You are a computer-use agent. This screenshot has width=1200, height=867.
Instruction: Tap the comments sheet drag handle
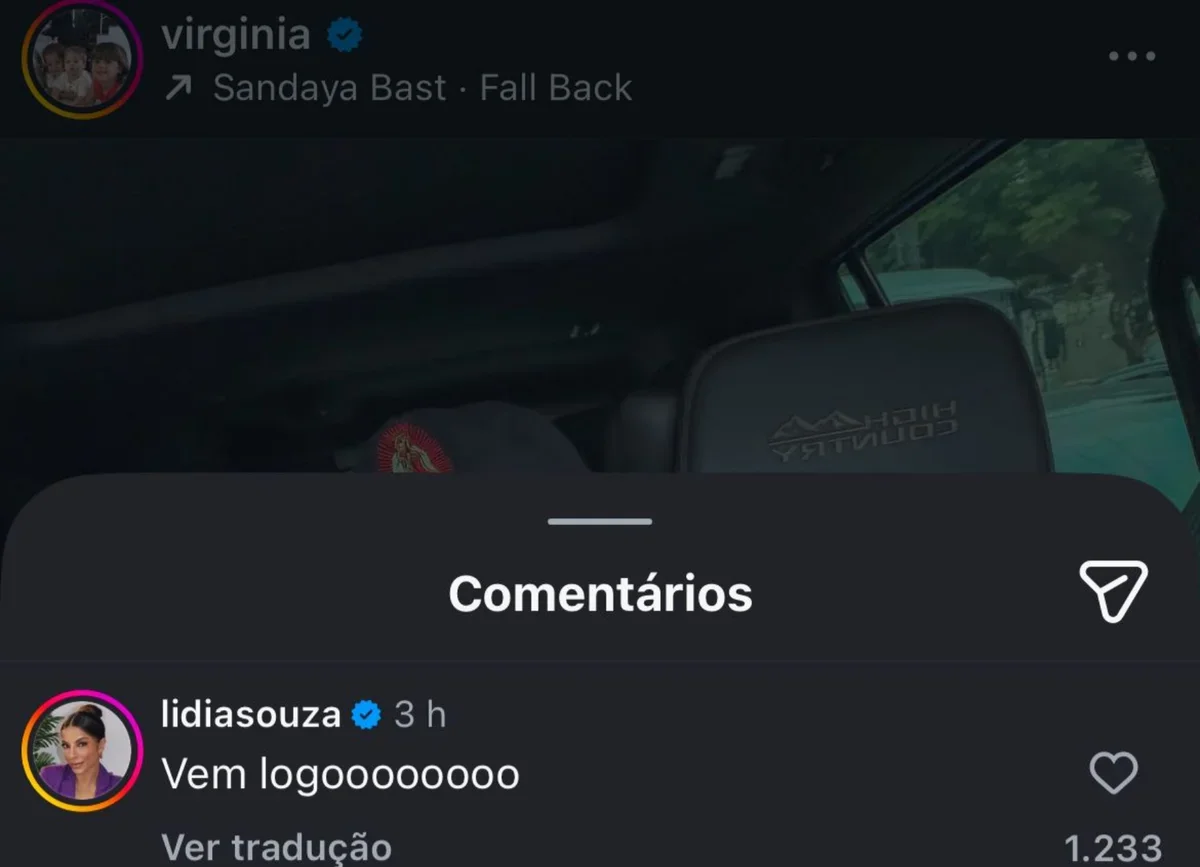pos(600,521)
